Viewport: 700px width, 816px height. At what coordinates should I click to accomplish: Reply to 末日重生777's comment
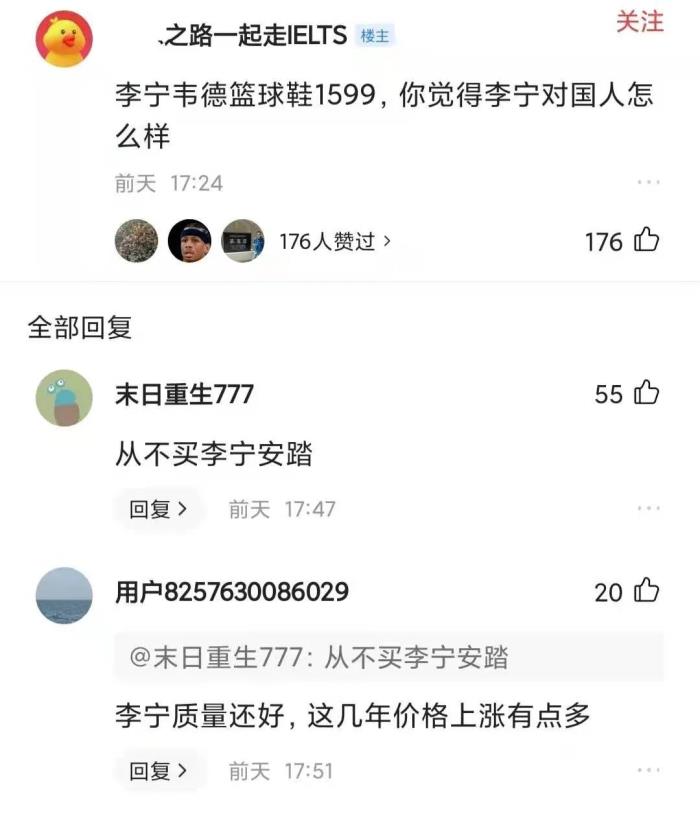(158, 509)
